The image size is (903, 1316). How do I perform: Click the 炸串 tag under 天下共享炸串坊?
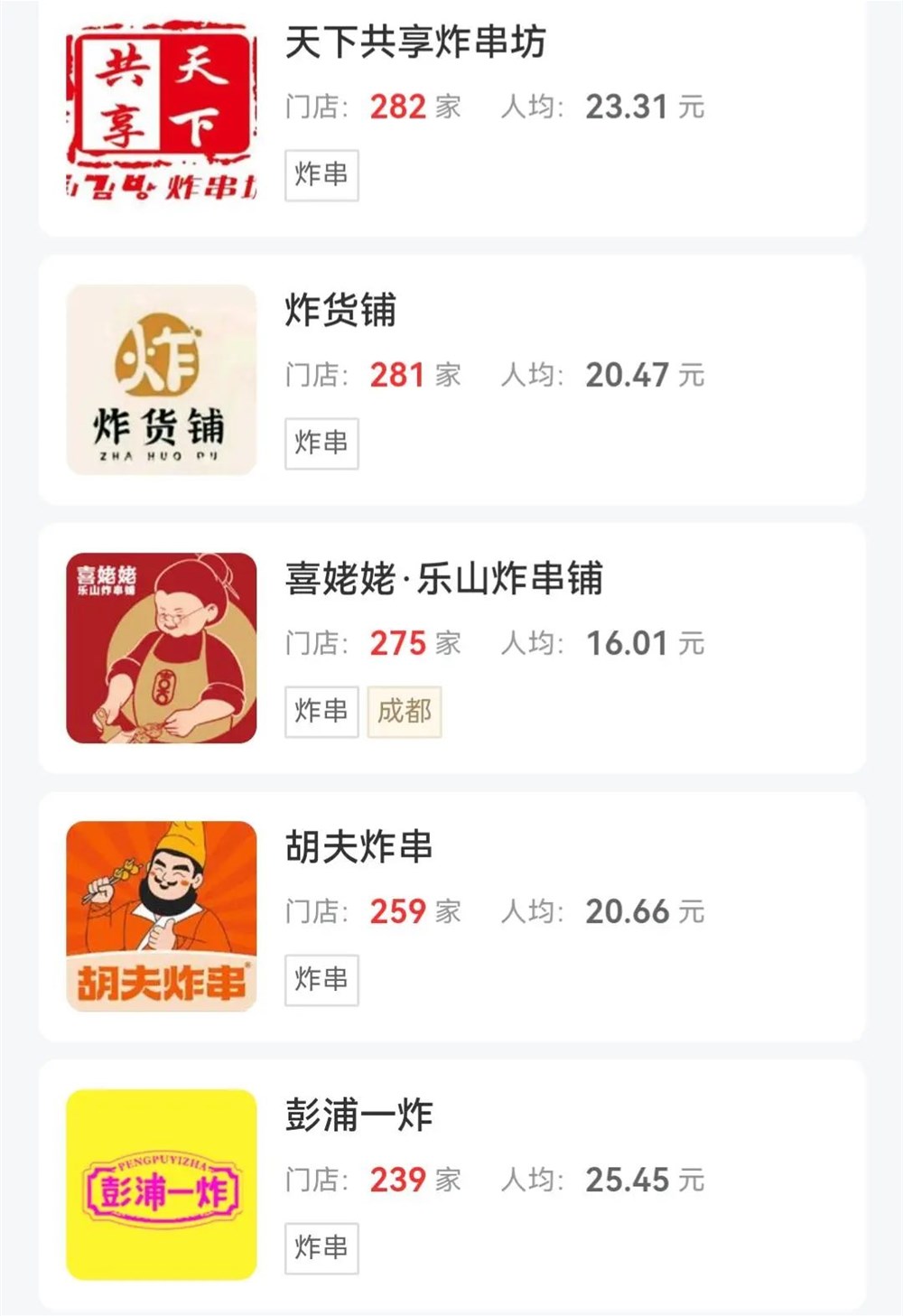pos(321,175)
